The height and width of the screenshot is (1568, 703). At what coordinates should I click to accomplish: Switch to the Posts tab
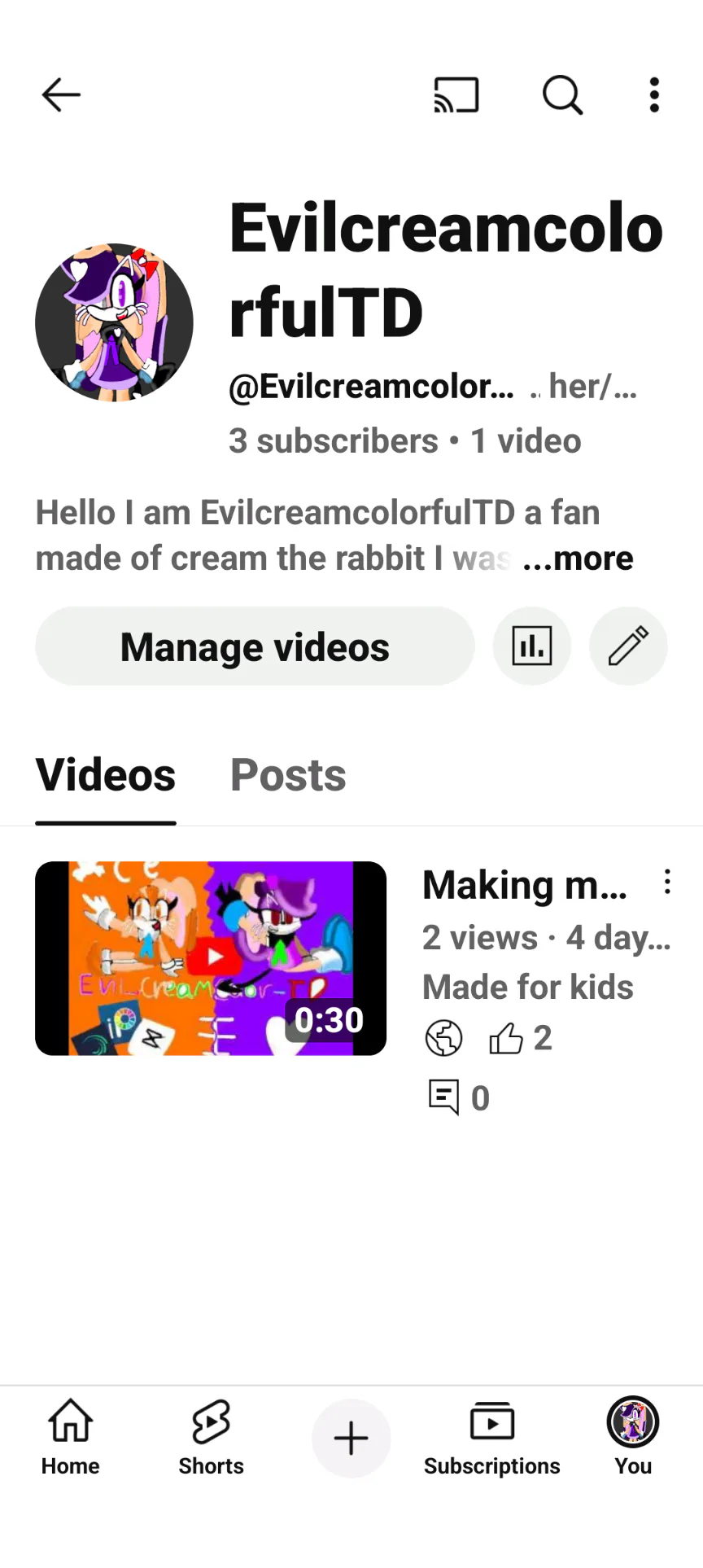coord(288,775)
